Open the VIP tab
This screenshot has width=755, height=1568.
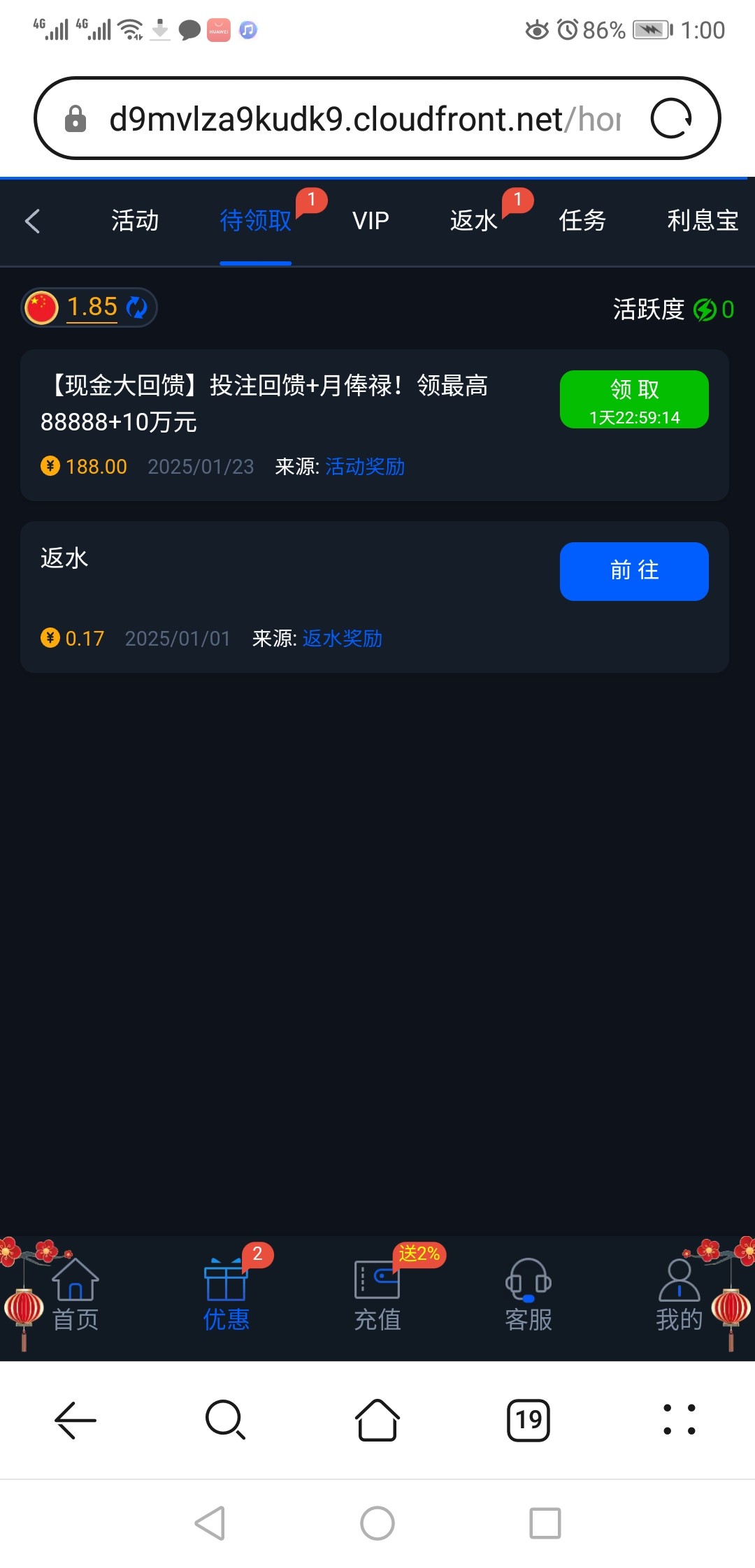point(371,221)
